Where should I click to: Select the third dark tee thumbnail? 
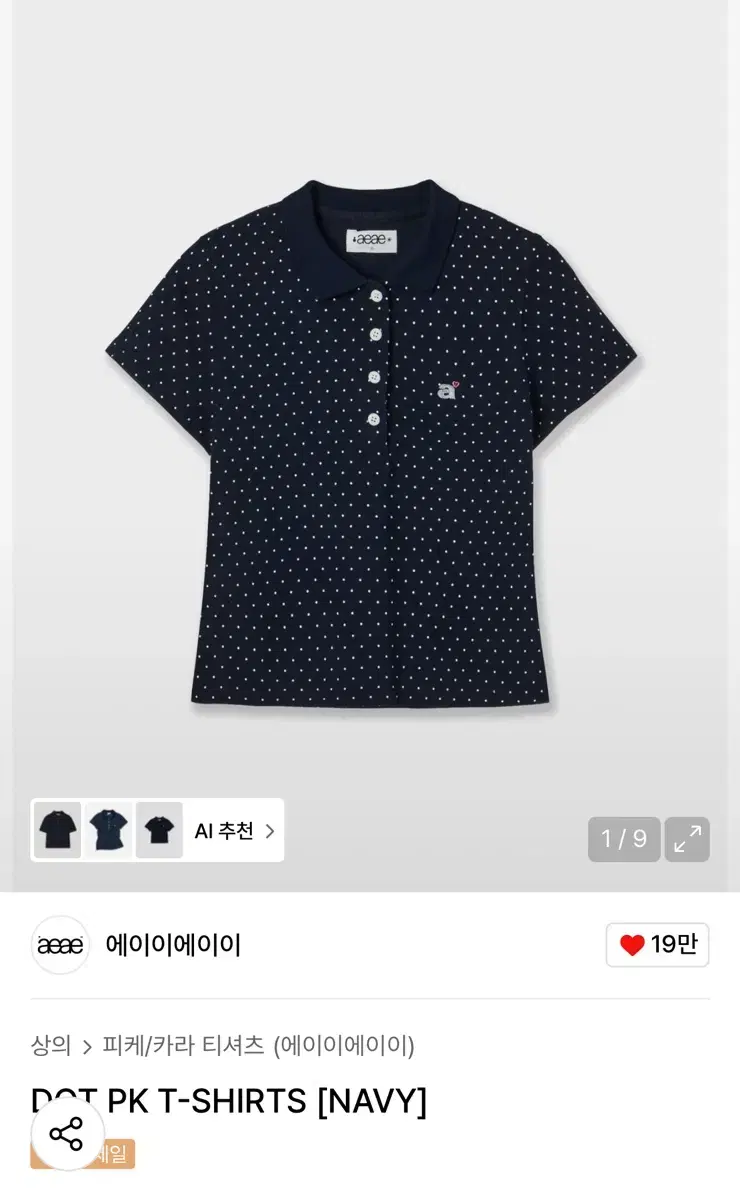click(x=159, y=831)
